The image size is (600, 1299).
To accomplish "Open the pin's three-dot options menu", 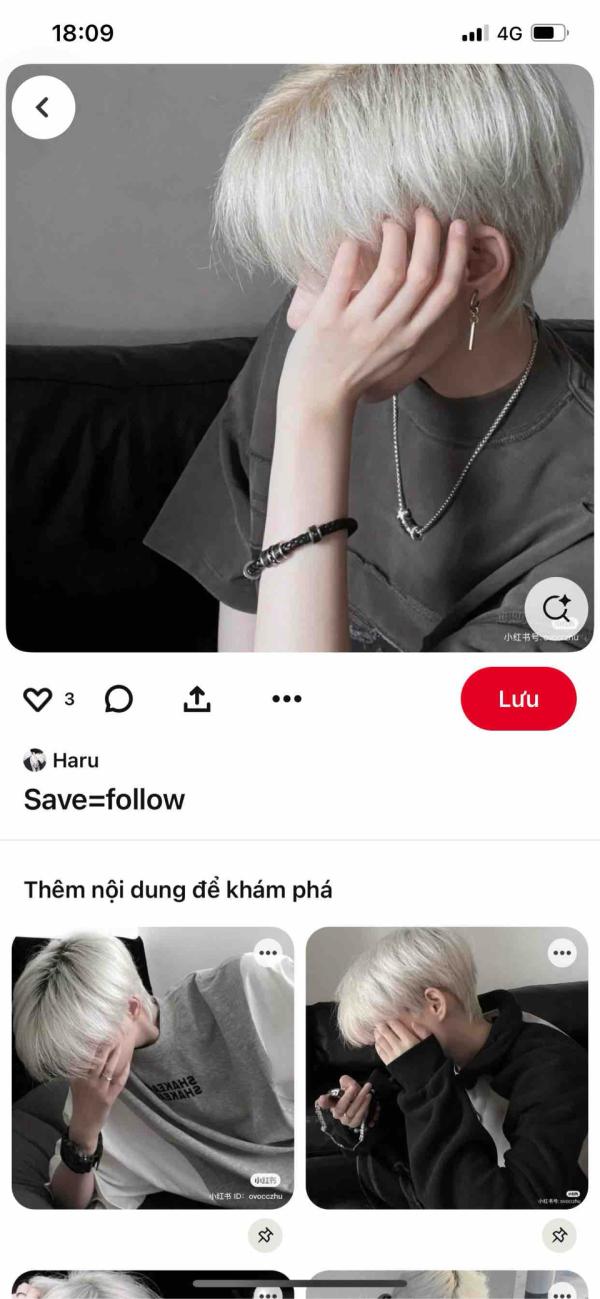I will tap(287, 699).
